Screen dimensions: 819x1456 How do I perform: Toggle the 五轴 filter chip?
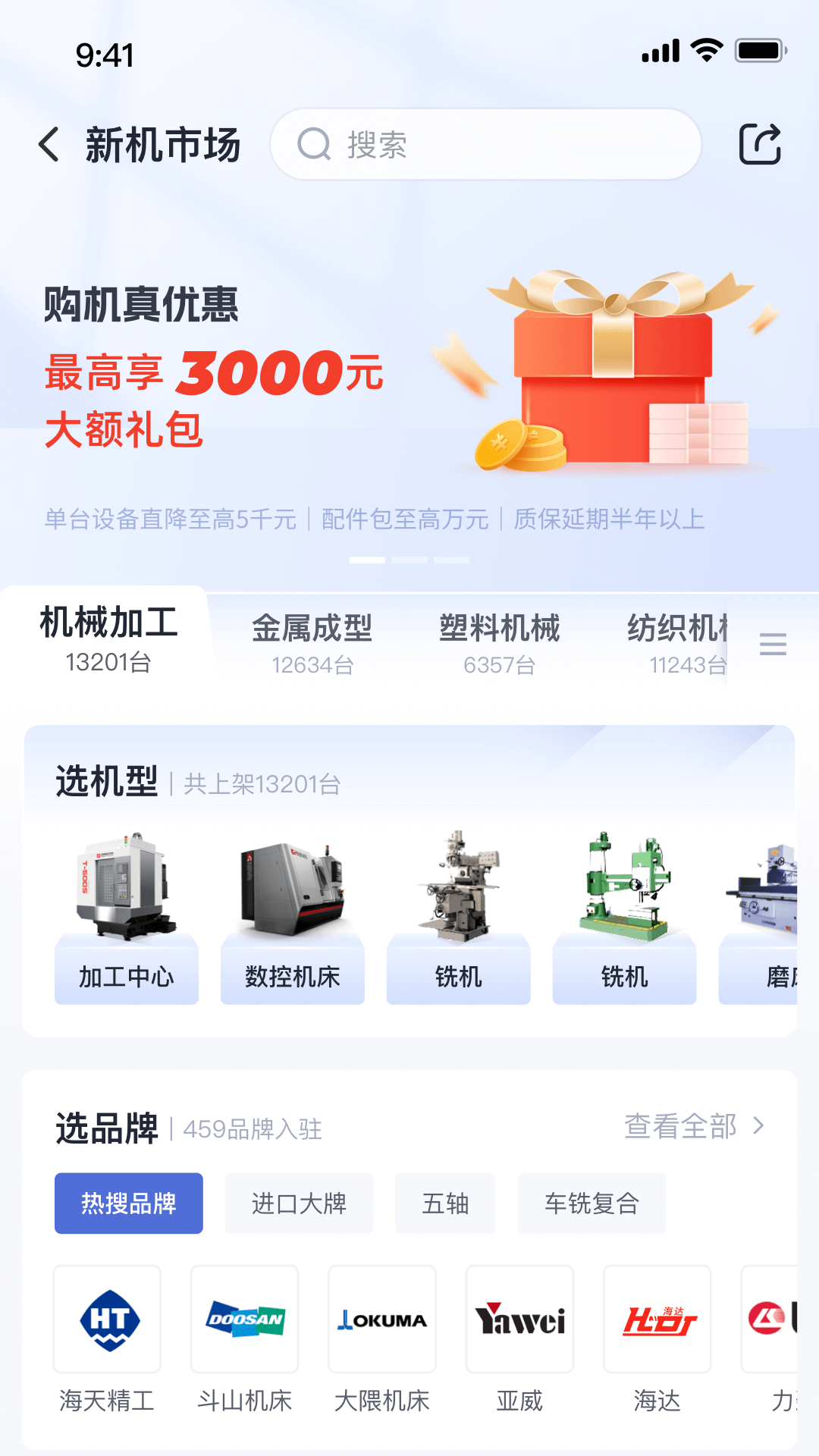point(445,1203)
